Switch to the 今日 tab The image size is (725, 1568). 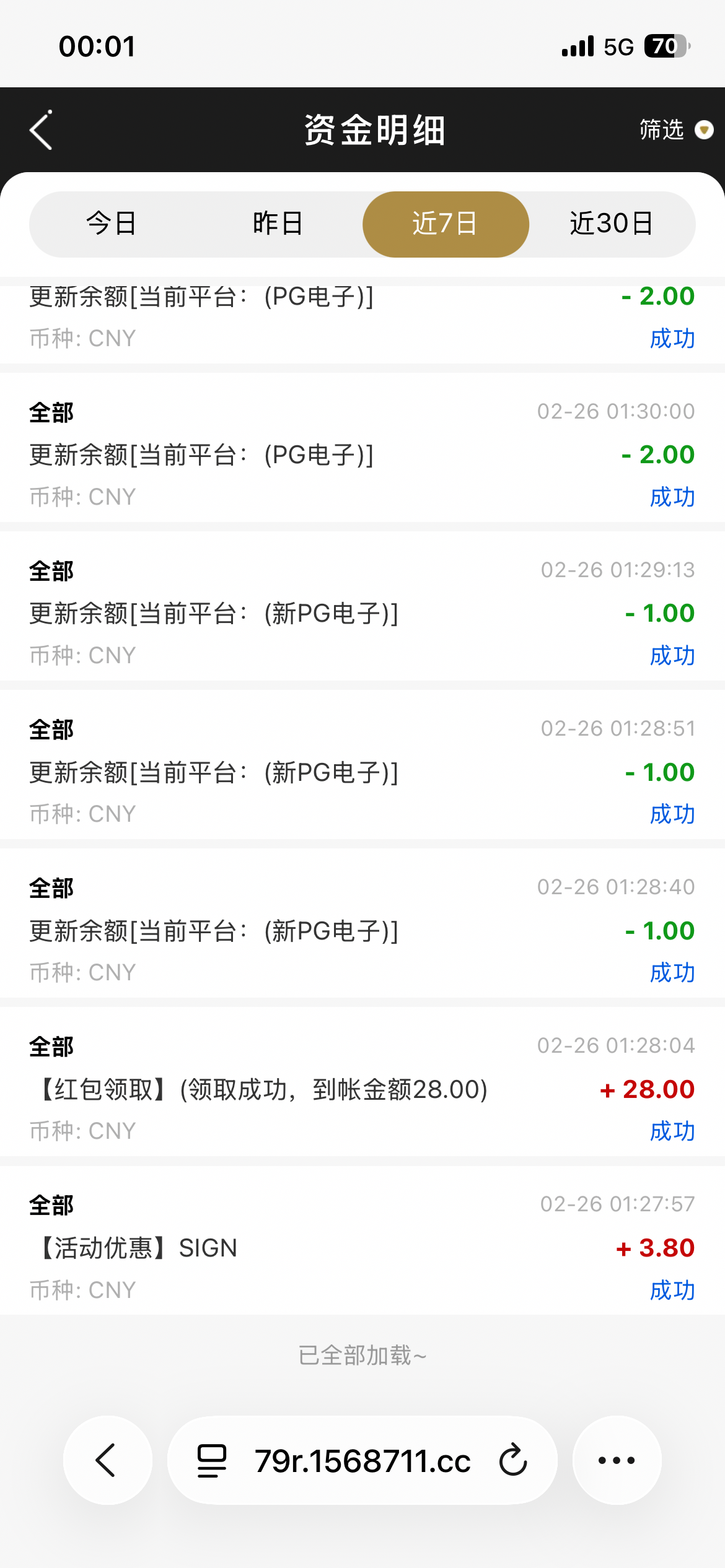(112, 224)
